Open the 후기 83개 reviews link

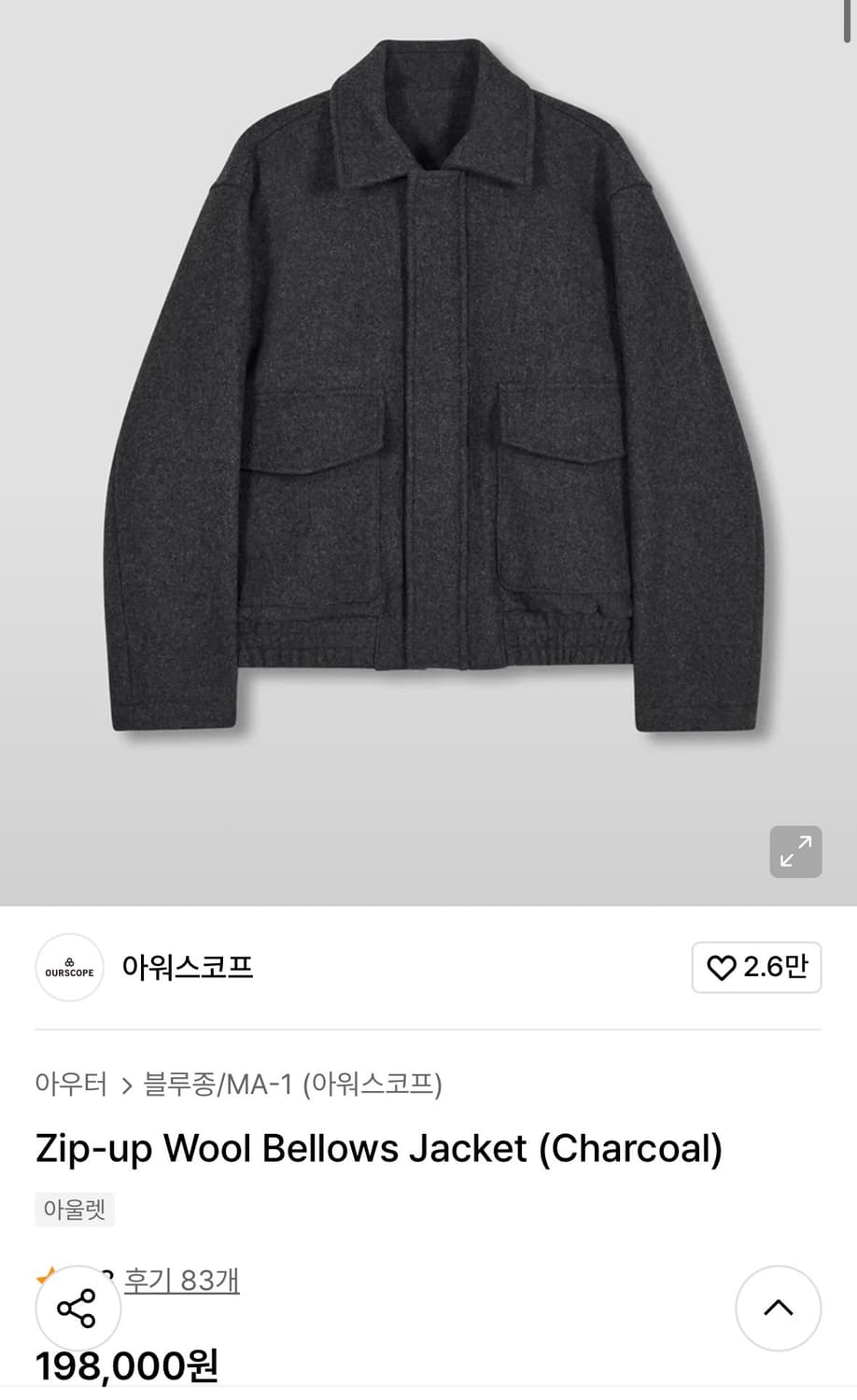tap(182, 1281)
